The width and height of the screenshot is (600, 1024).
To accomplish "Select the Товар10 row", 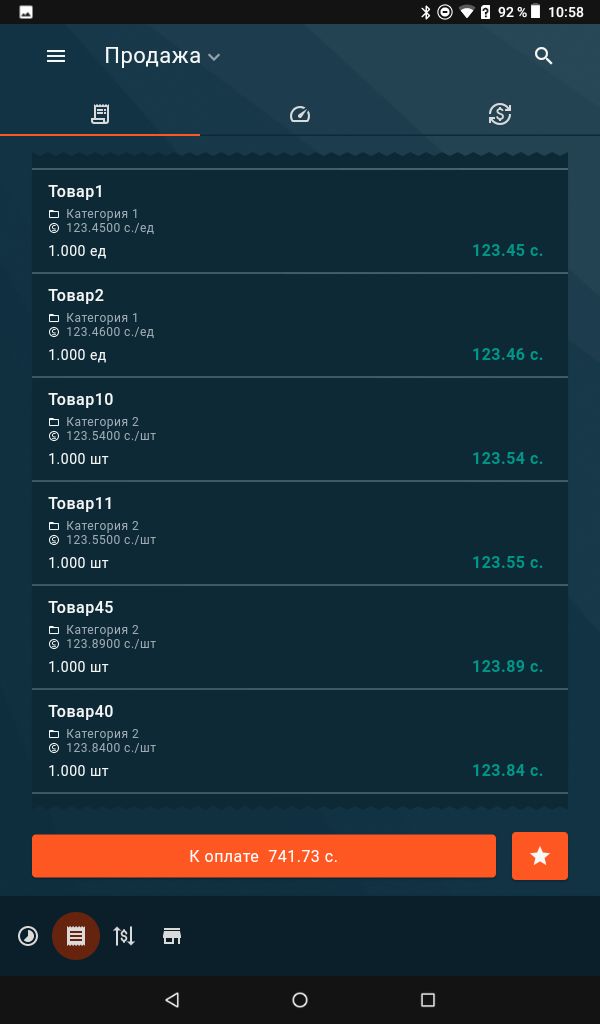I will click(x=300, y=429).
